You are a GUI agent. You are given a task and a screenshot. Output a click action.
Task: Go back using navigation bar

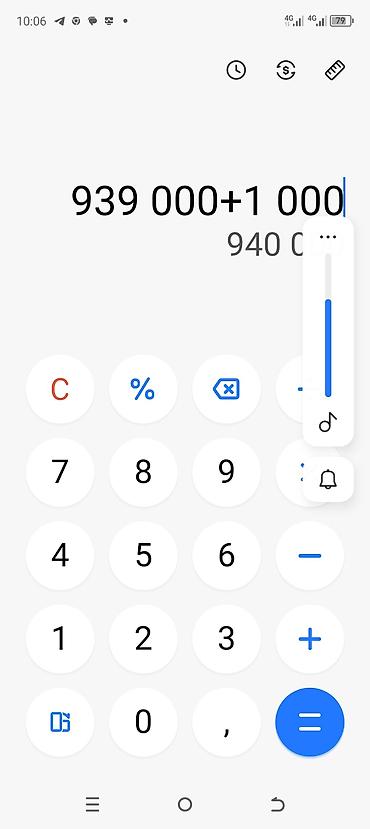point(277,805)
